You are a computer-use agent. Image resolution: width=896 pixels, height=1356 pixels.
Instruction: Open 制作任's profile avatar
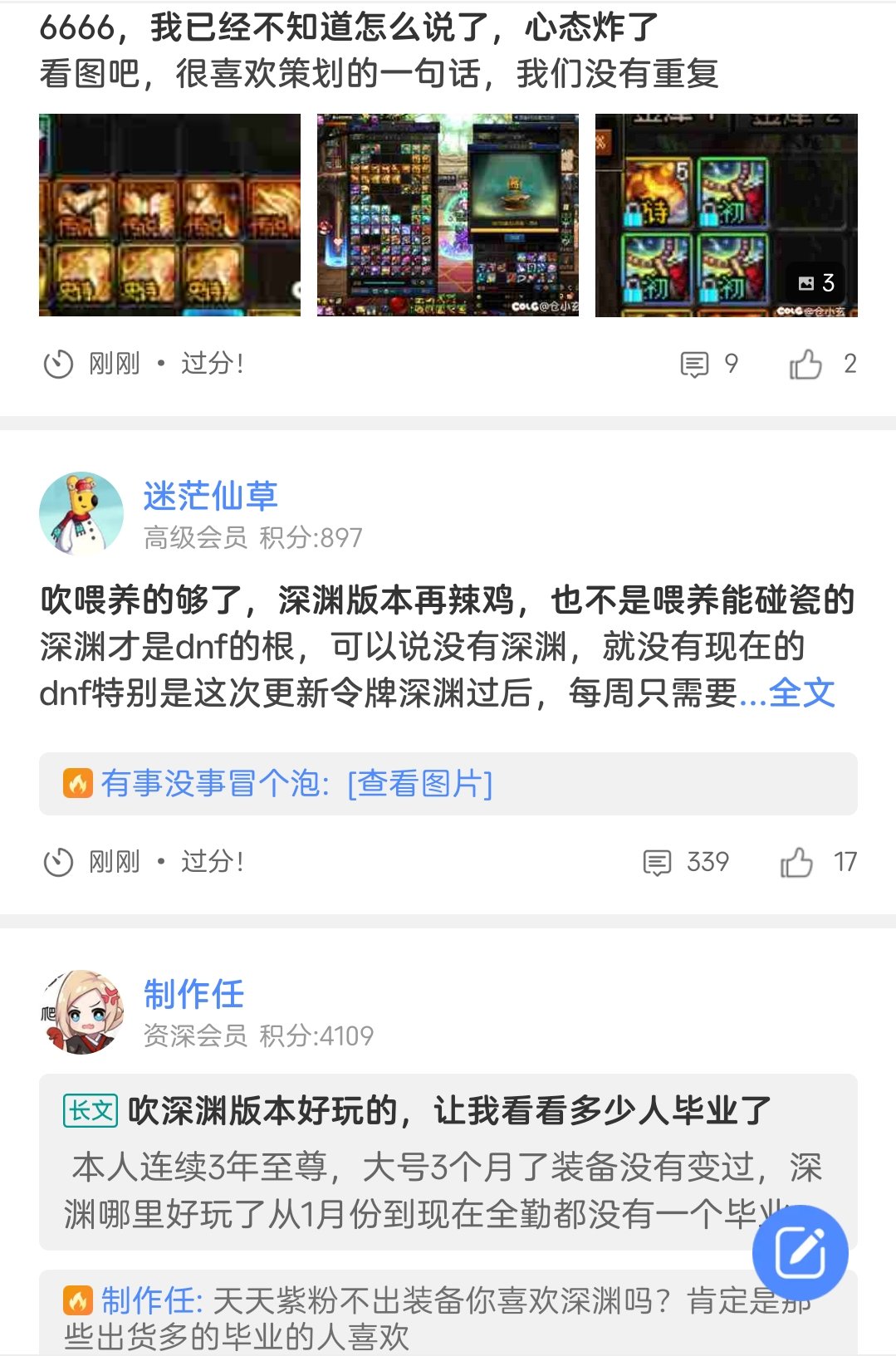point(81,1012)
